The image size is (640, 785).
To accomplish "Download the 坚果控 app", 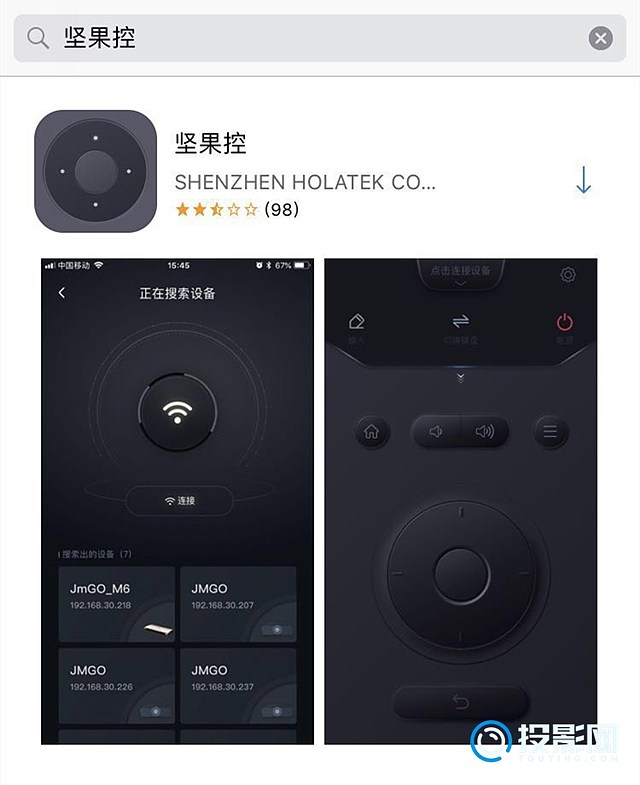I will point(584,180).
